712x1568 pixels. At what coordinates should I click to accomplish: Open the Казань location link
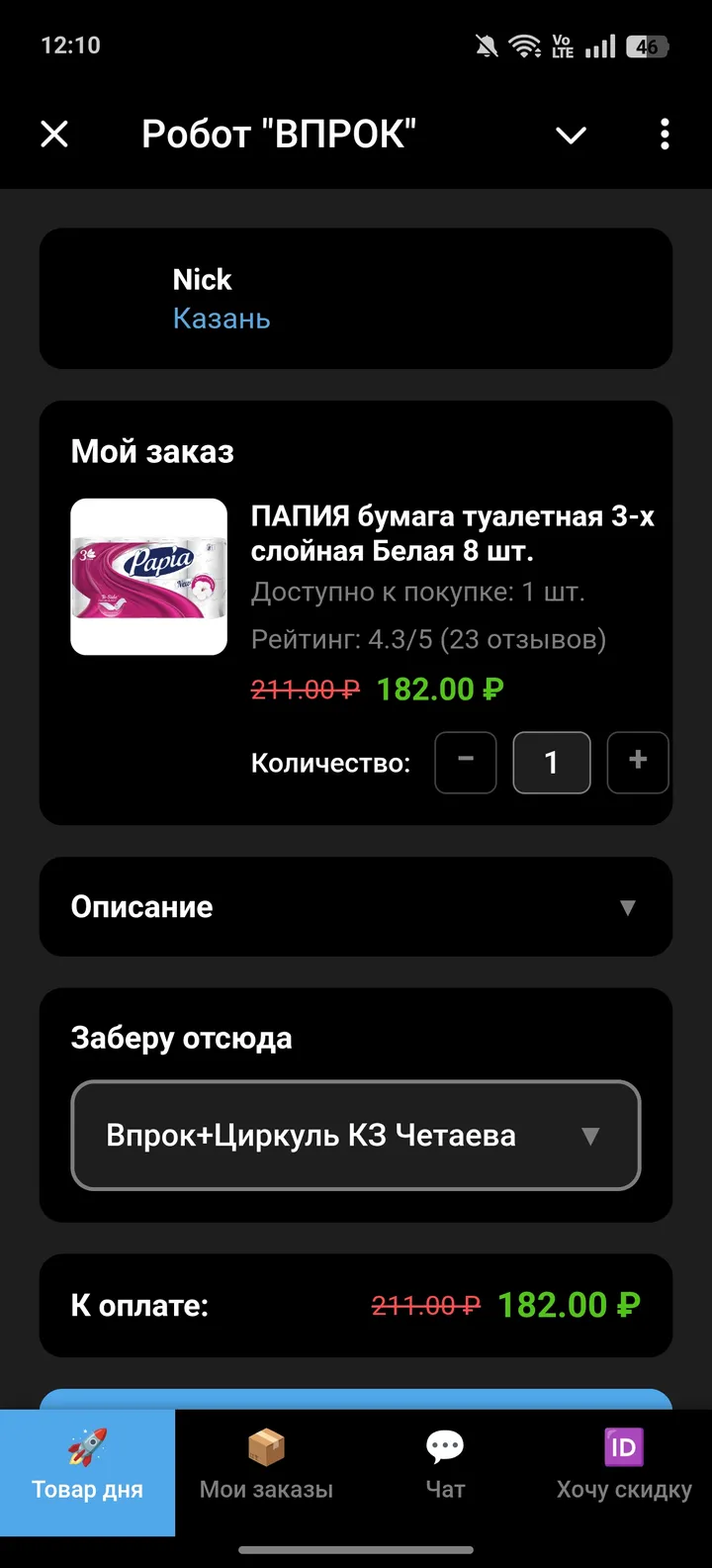222,318
